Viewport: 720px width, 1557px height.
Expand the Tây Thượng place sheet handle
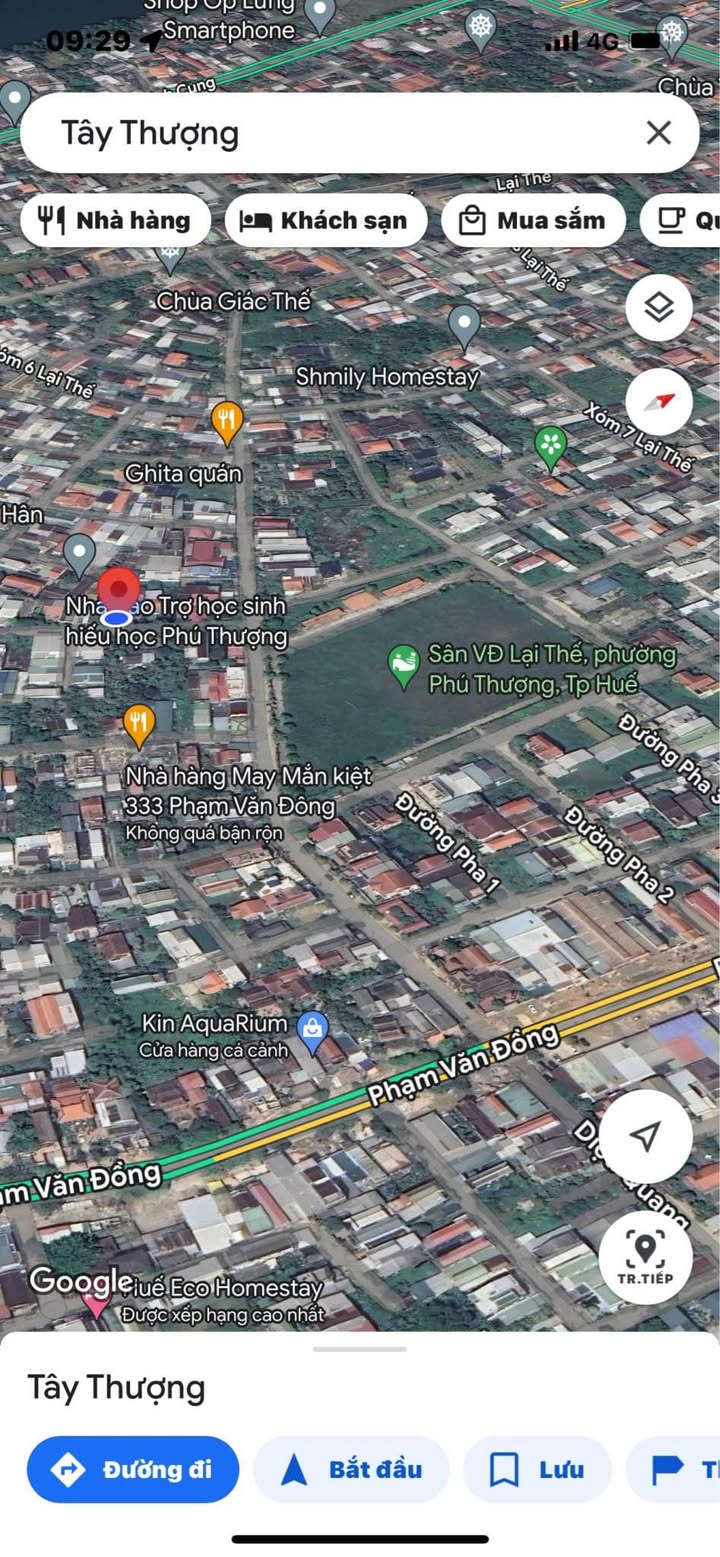(360, 1349)
